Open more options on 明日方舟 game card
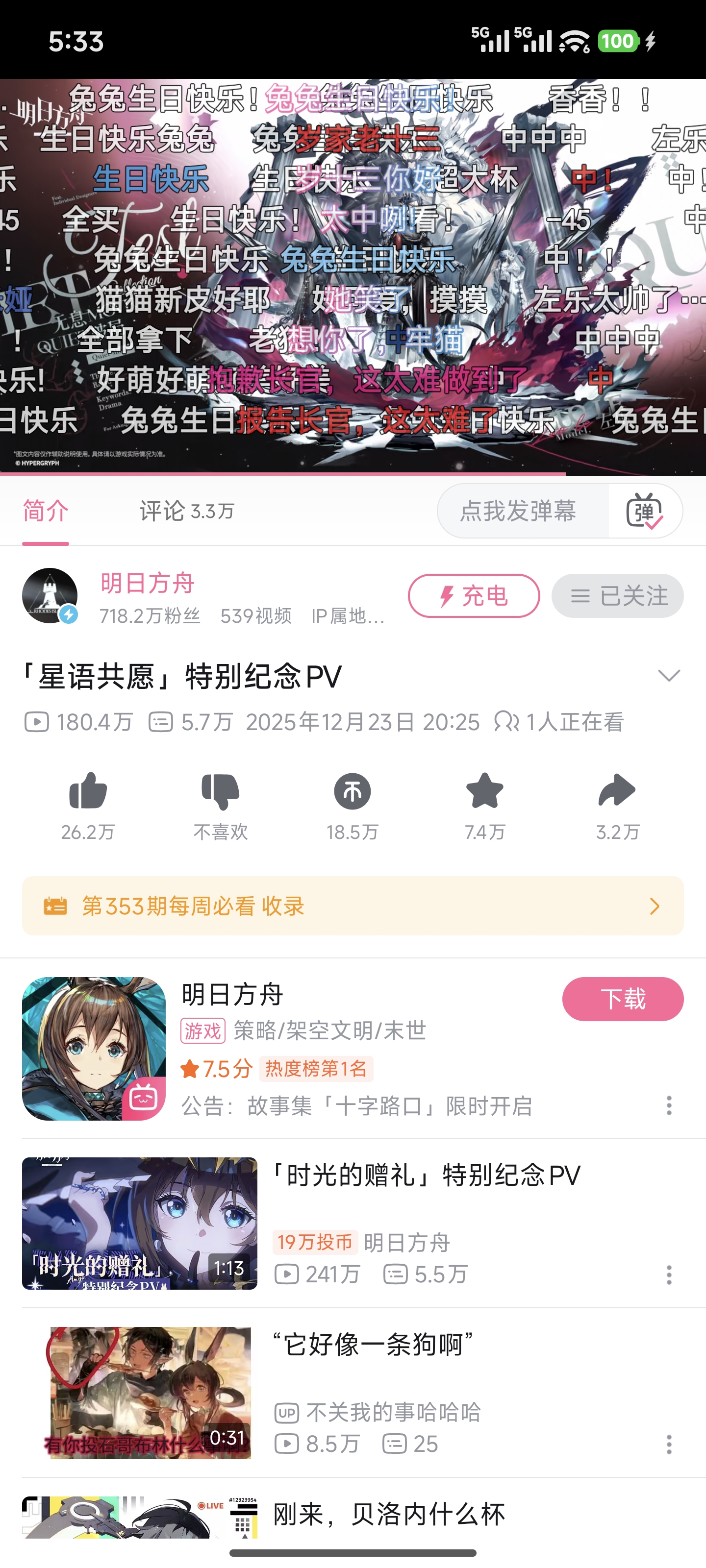This screenshot has height=1568, width=706. click(669, 1105)
